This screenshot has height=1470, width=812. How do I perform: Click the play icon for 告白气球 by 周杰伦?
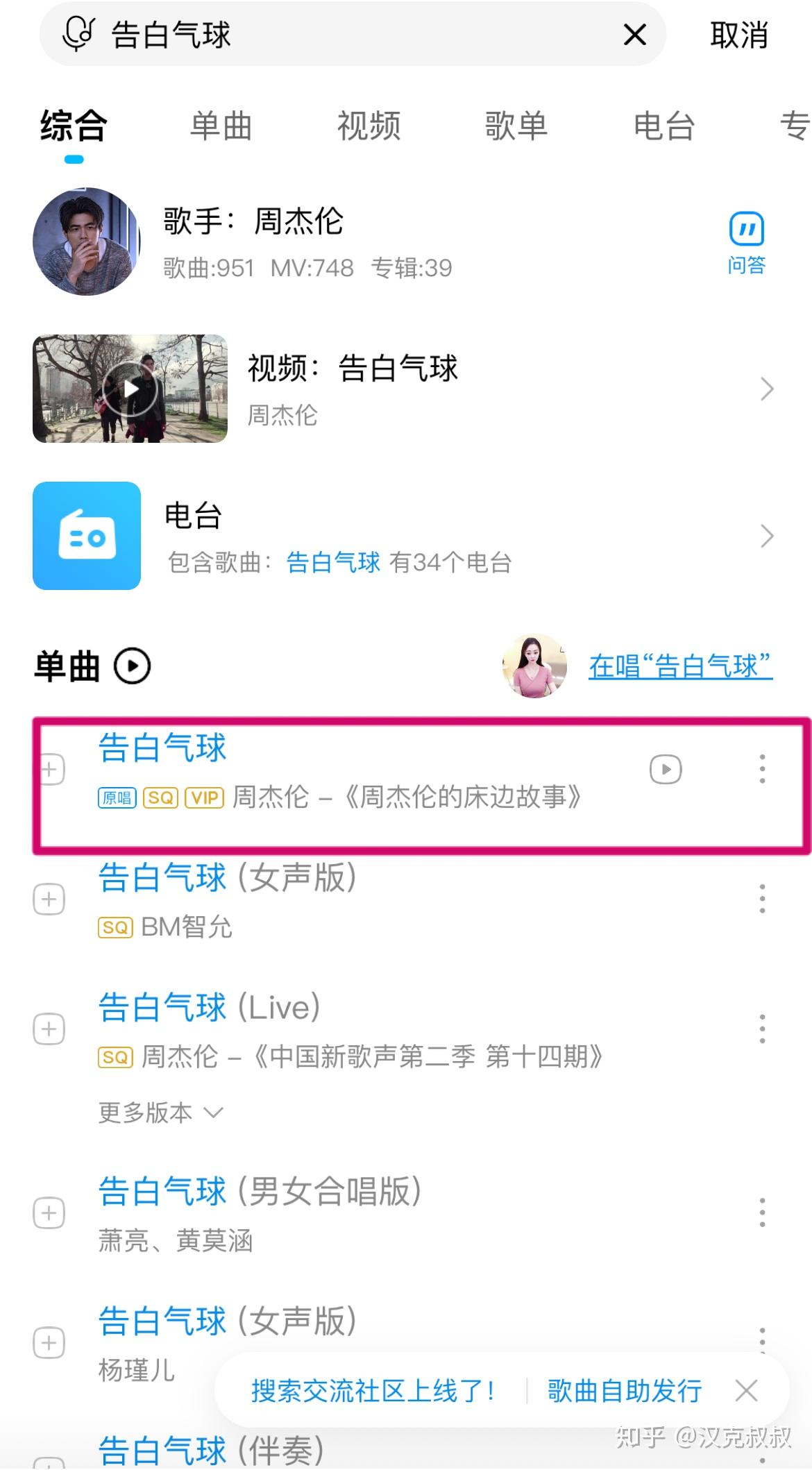665,769
